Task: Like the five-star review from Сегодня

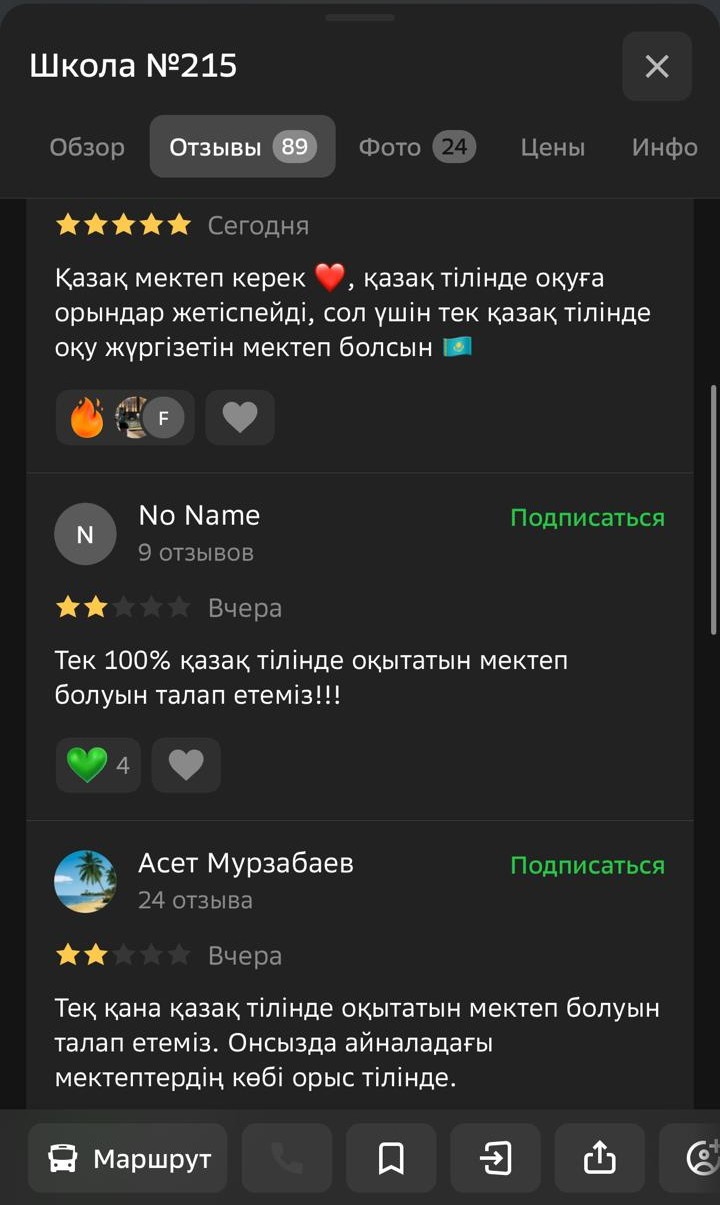Action: pos(240,417)
